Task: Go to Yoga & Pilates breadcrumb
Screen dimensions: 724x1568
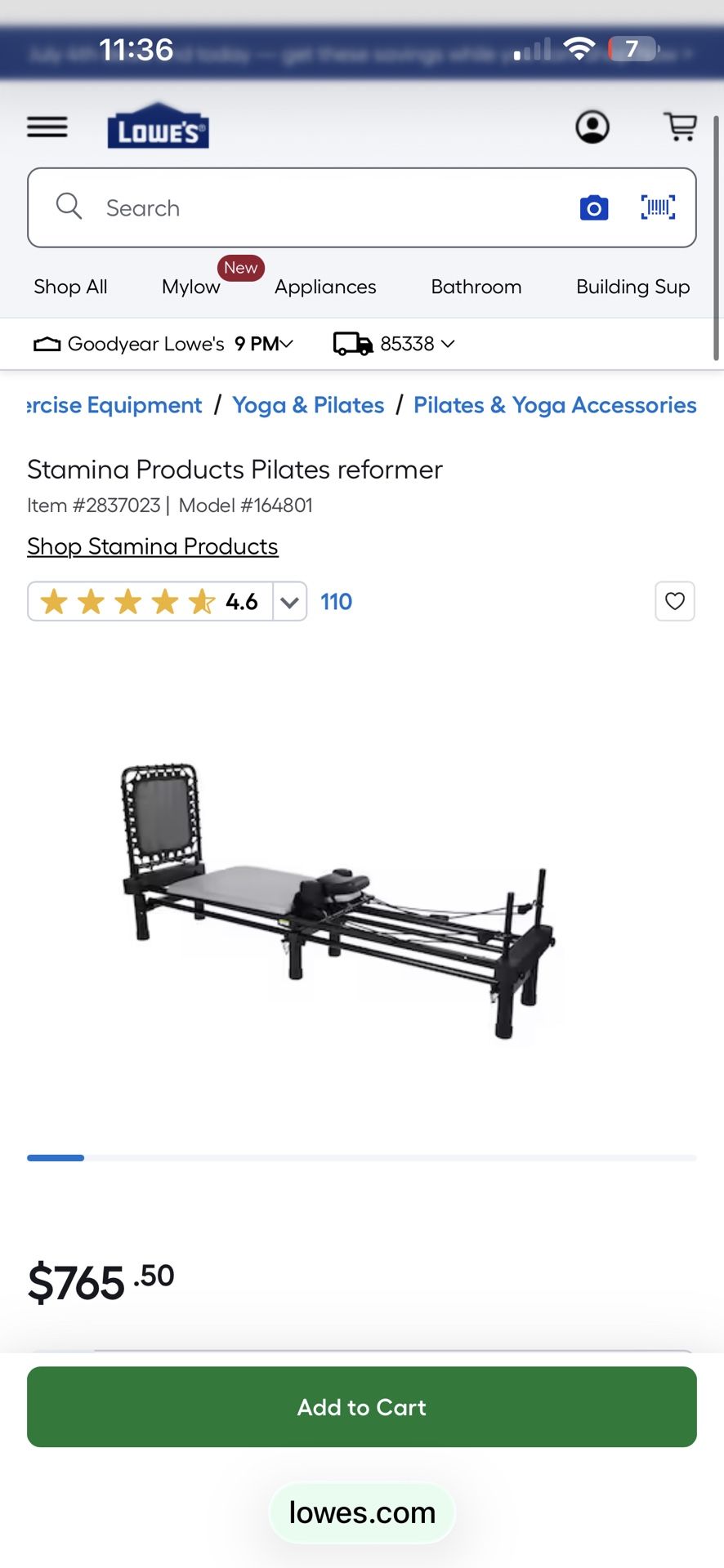Action: coord(308,405)
